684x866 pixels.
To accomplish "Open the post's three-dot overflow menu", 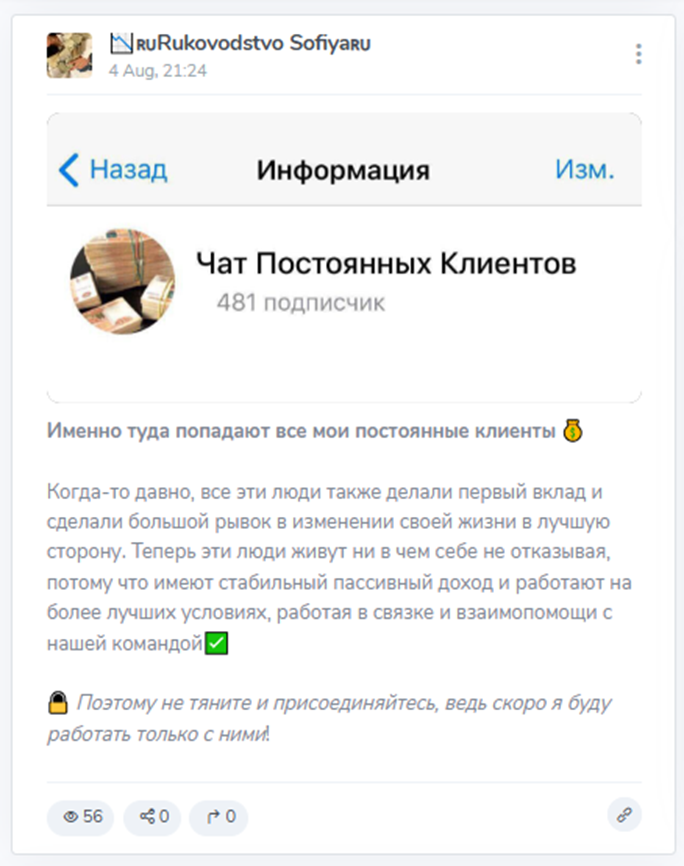I will click(x=638, y=54).
